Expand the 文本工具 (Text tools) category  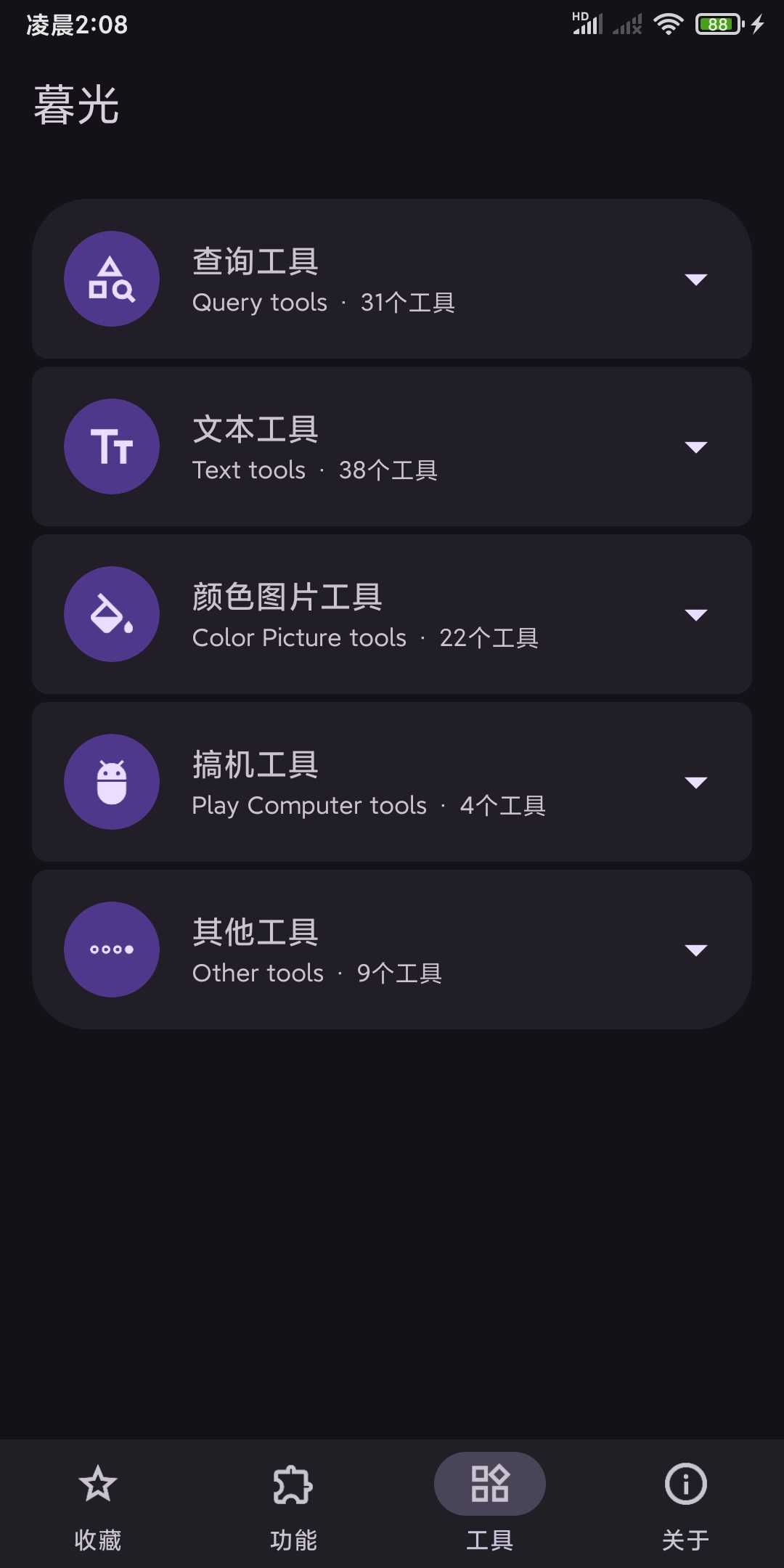pos(695,447)
